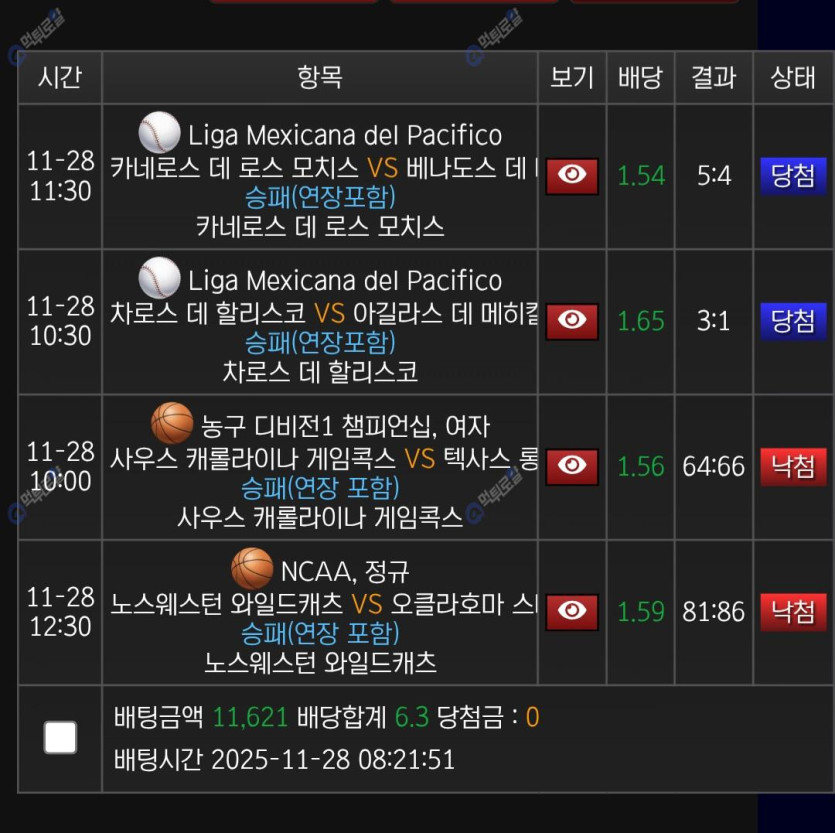This screenshot has width=835, height=833.
Task: Show details of 노스웨스턴 와일드캐츠 NCAA game
Action: pyautogui.click(x=572, y=611)
